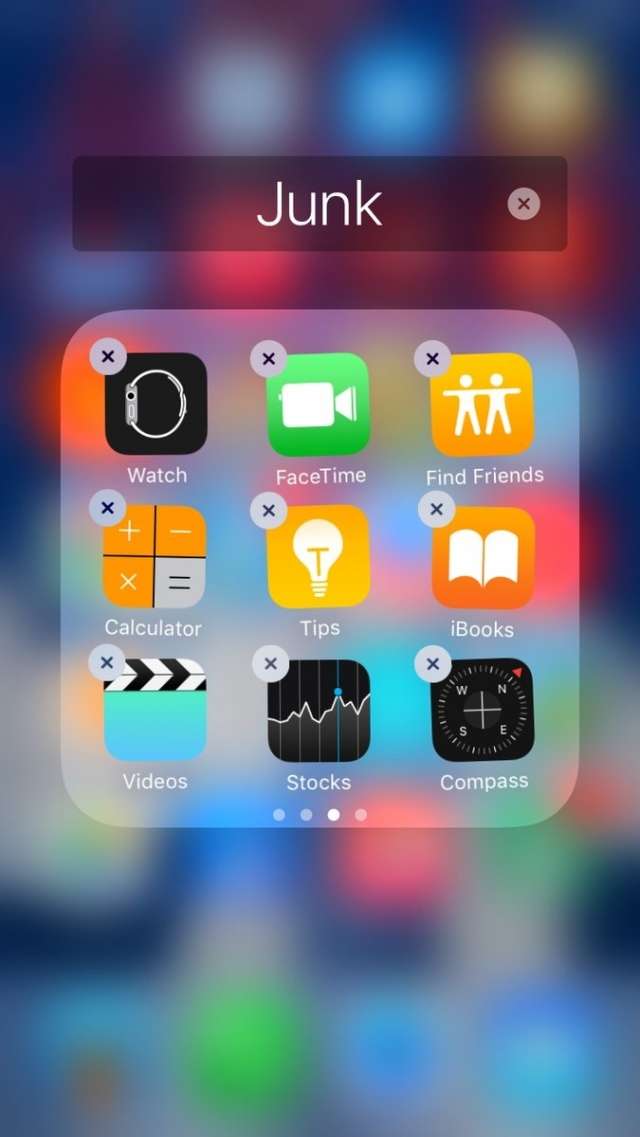Delete the Compass app
The width and height of the screenshot is (640, 1137).
point(432,663)
